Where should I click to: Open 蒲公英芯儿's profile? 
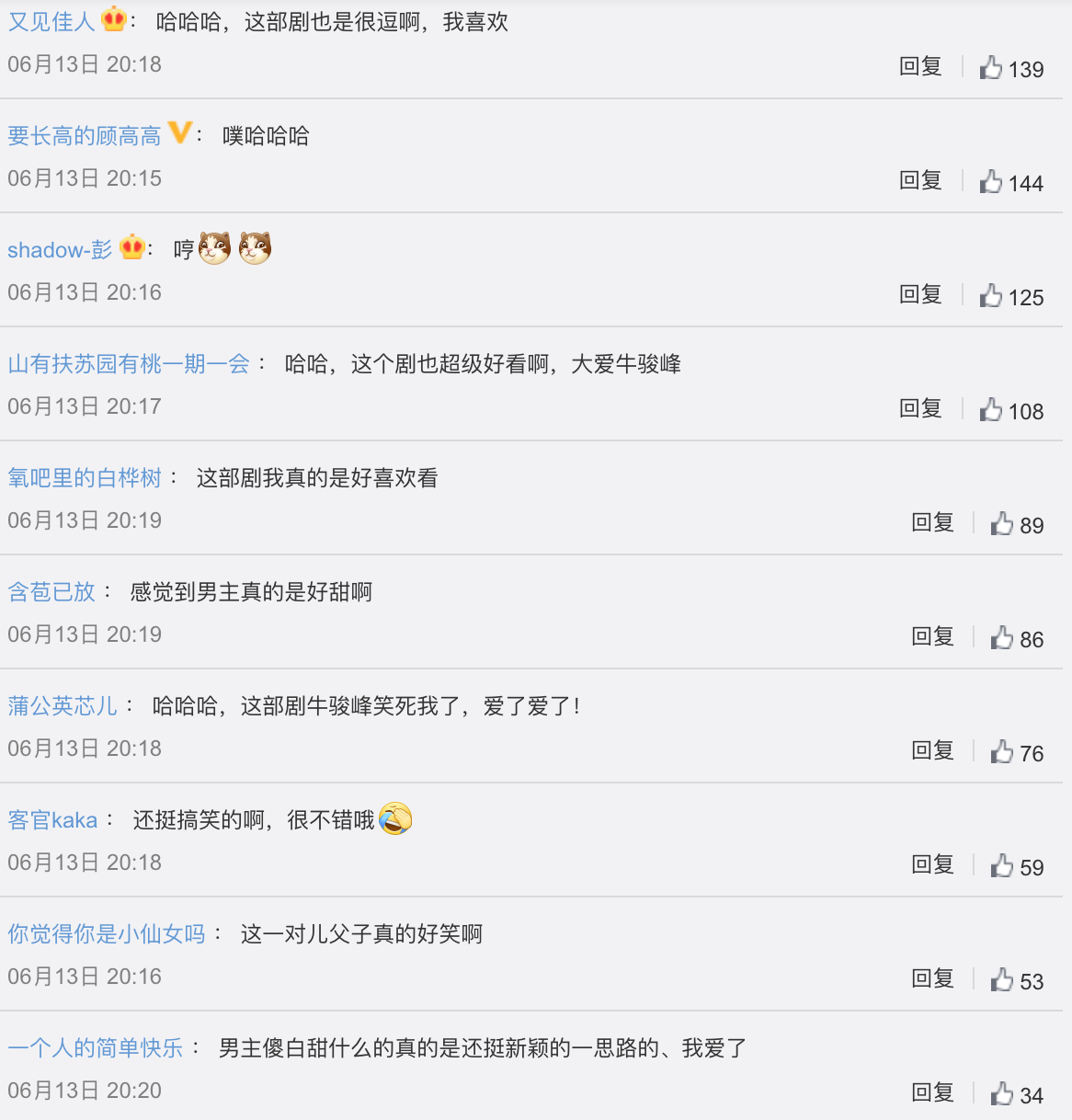point(63,706)
